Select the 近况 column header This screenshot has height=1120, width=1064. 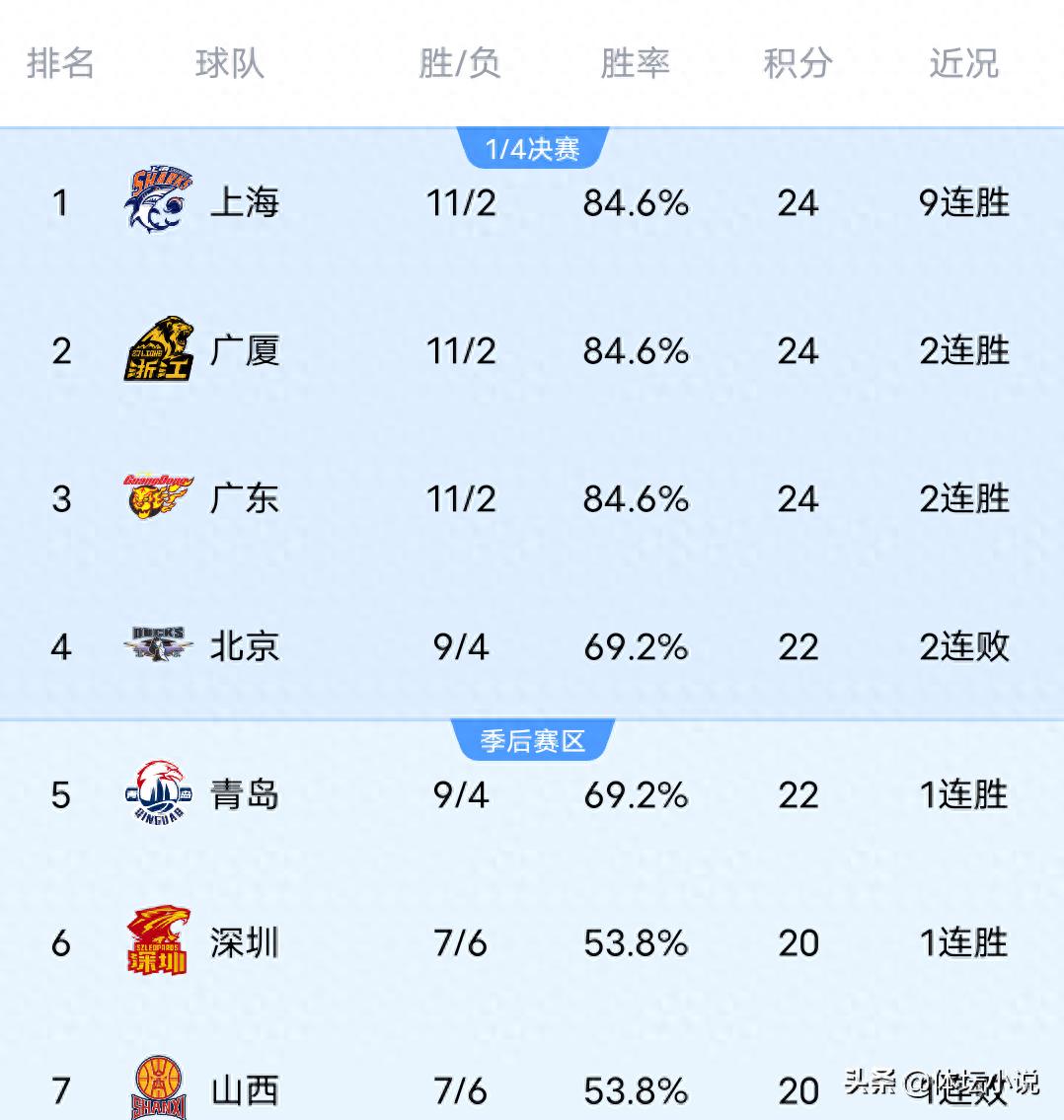click(x=962, y=63)
